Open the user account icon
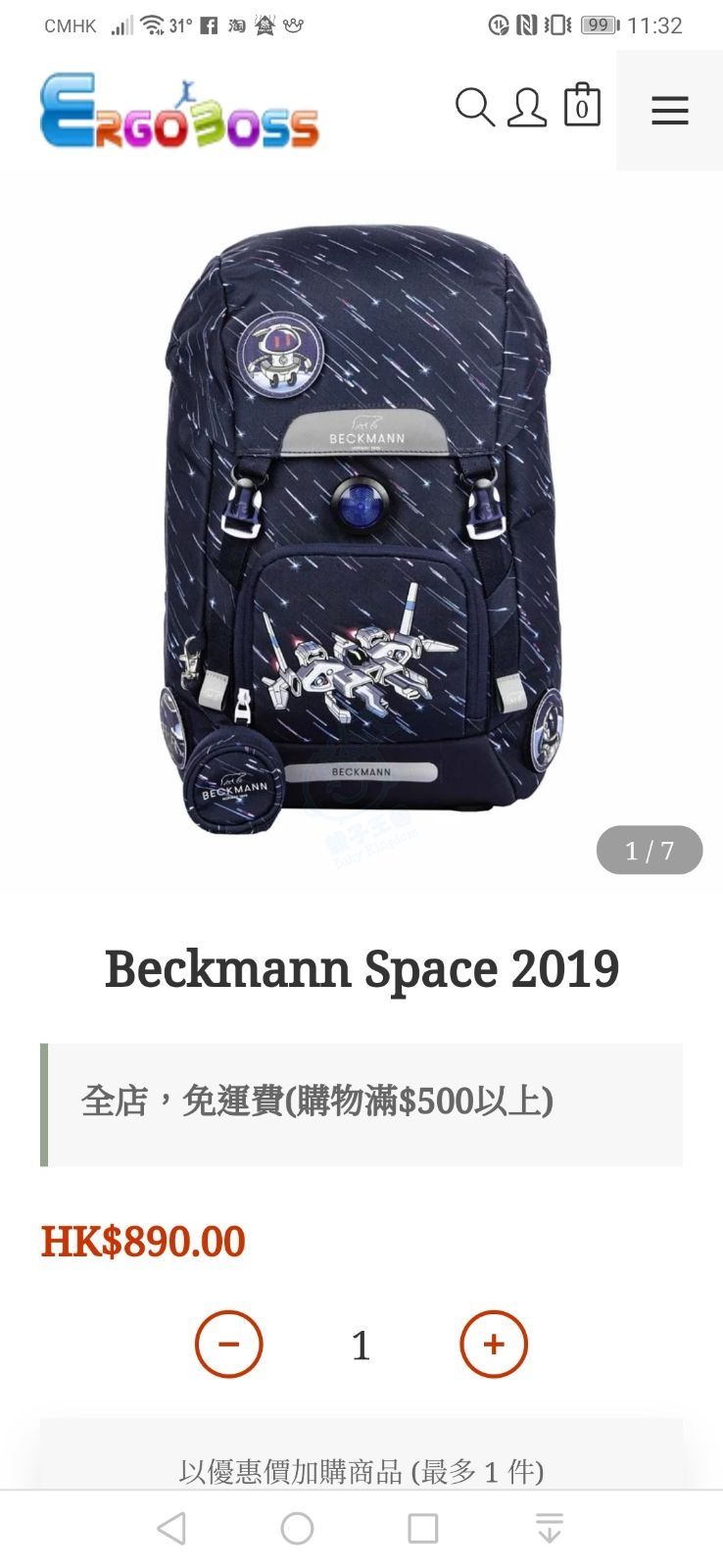Image resolution: width=723 pixels, height=1568 pixels. (x=527, y=108)
